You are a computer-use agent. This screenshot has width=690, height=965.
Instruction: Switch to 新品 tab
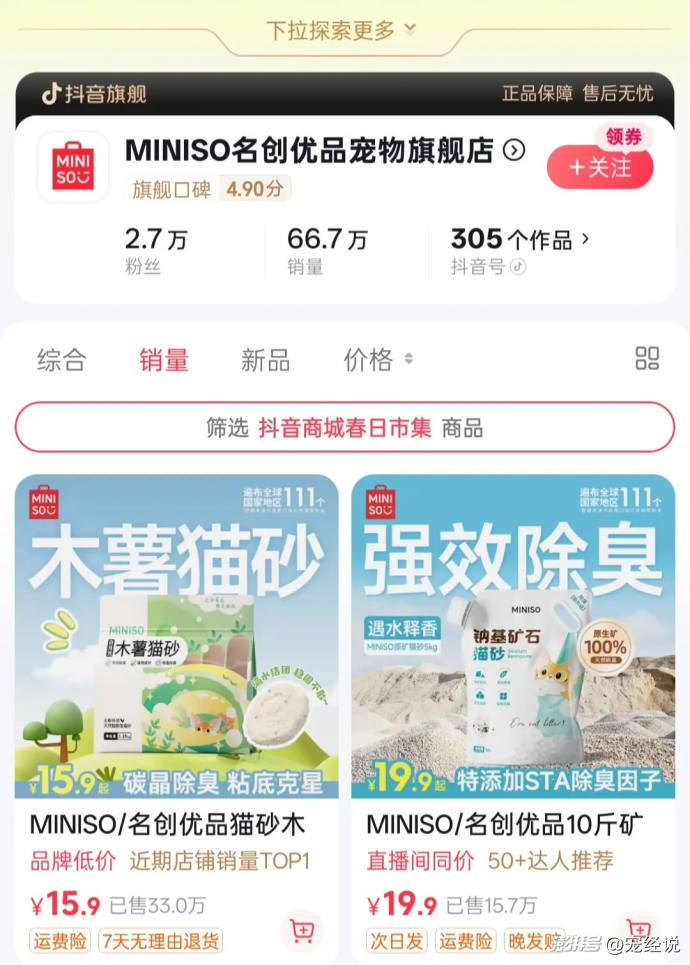tap(265, 360)
